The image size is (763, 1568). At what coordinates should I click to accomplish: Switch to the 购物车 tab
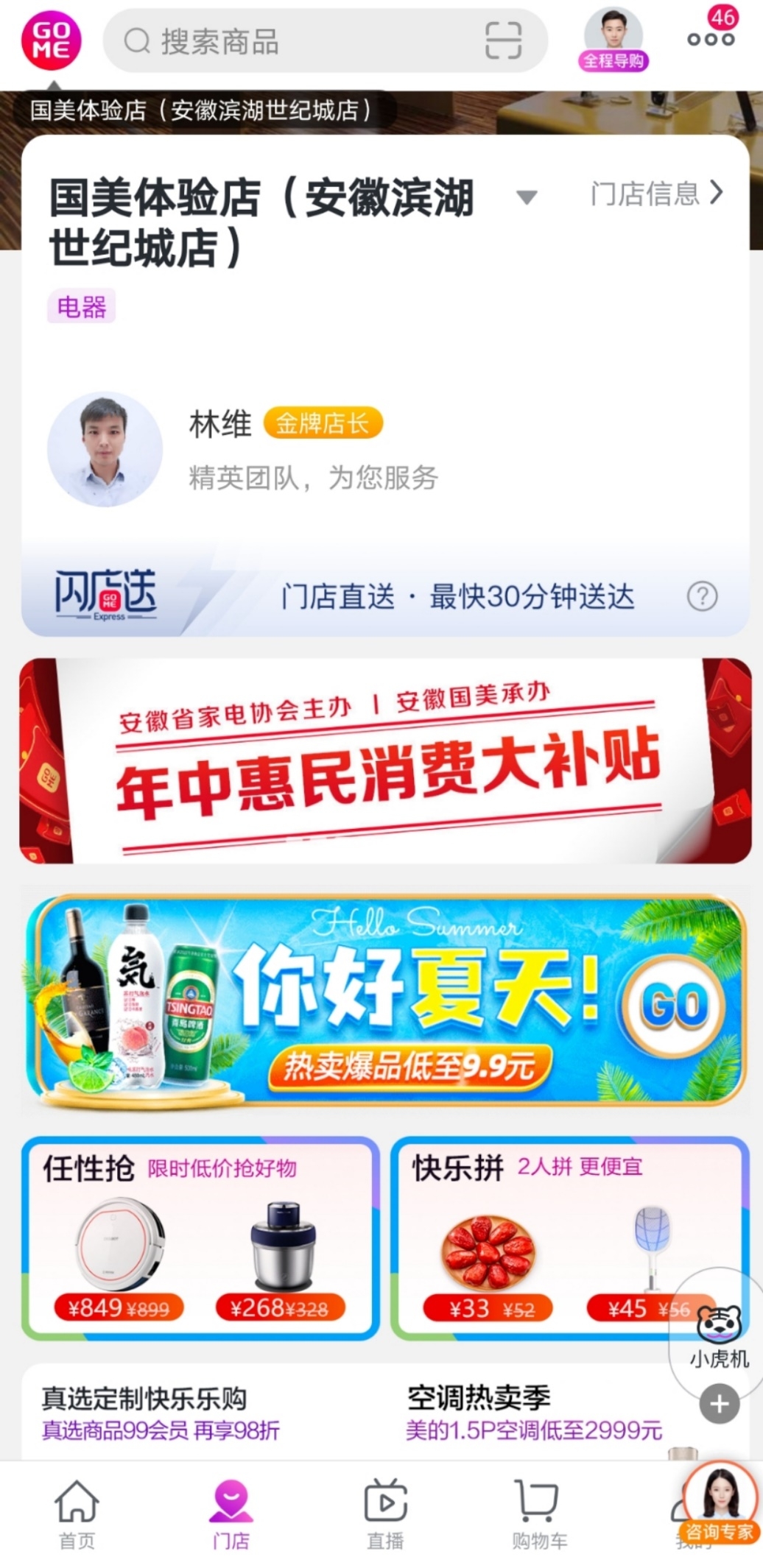point(539,1513)
